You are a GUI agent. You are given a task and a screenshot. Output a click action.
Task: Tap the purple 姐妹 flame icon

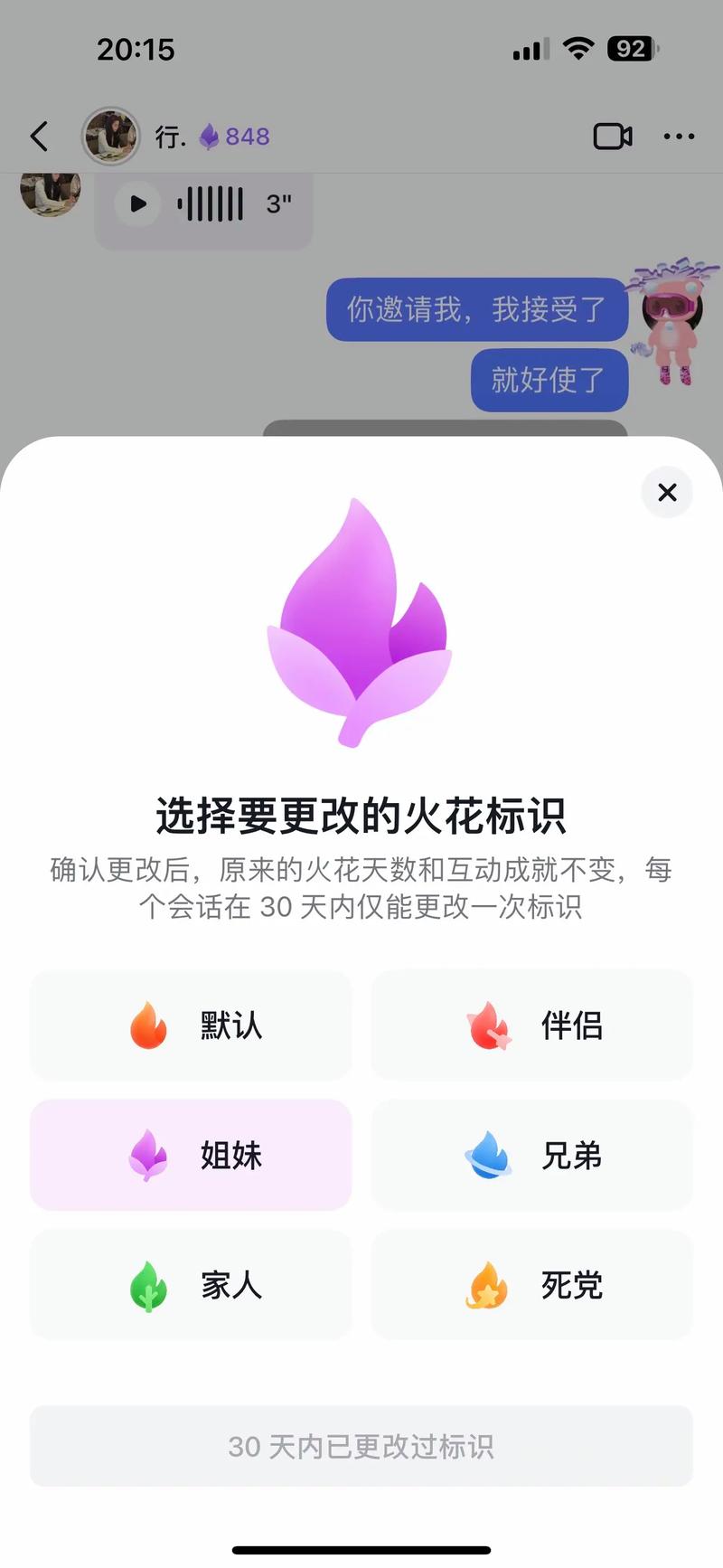pyautogui.click(x=147, y=1156)
